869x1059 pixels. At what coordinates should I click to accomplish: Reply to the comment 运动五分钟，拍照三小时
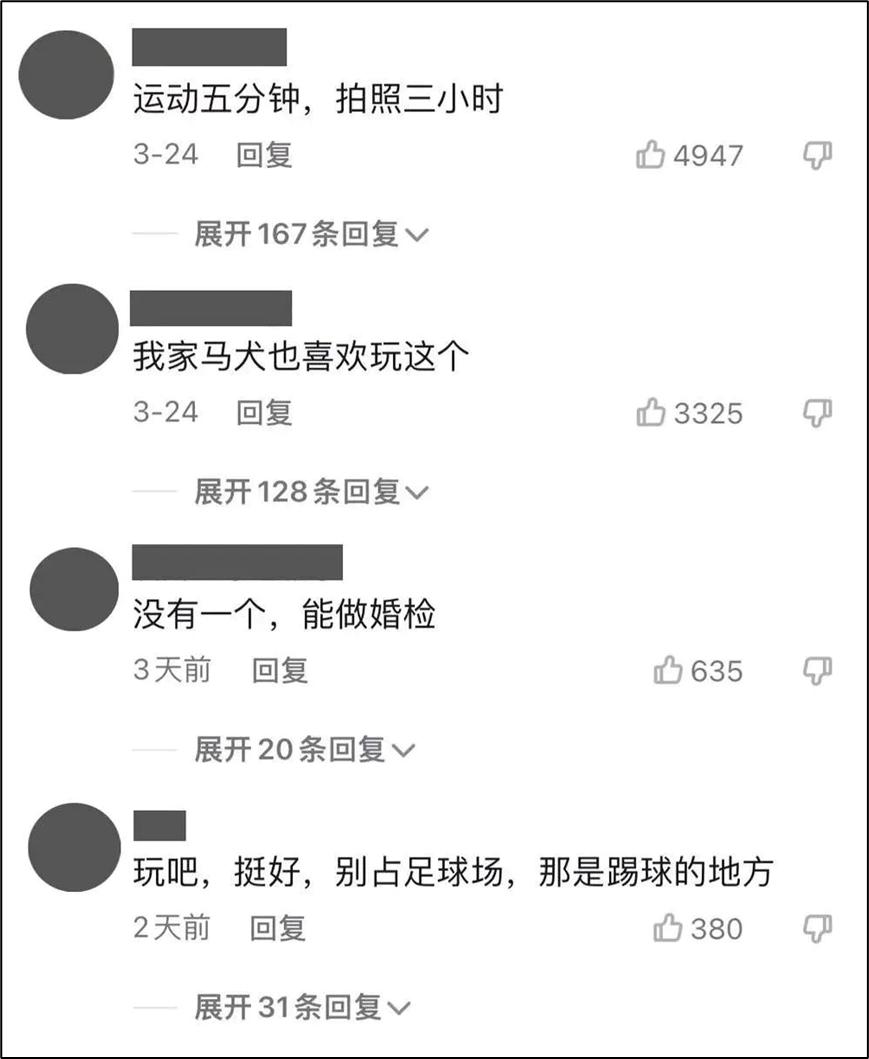264,155
